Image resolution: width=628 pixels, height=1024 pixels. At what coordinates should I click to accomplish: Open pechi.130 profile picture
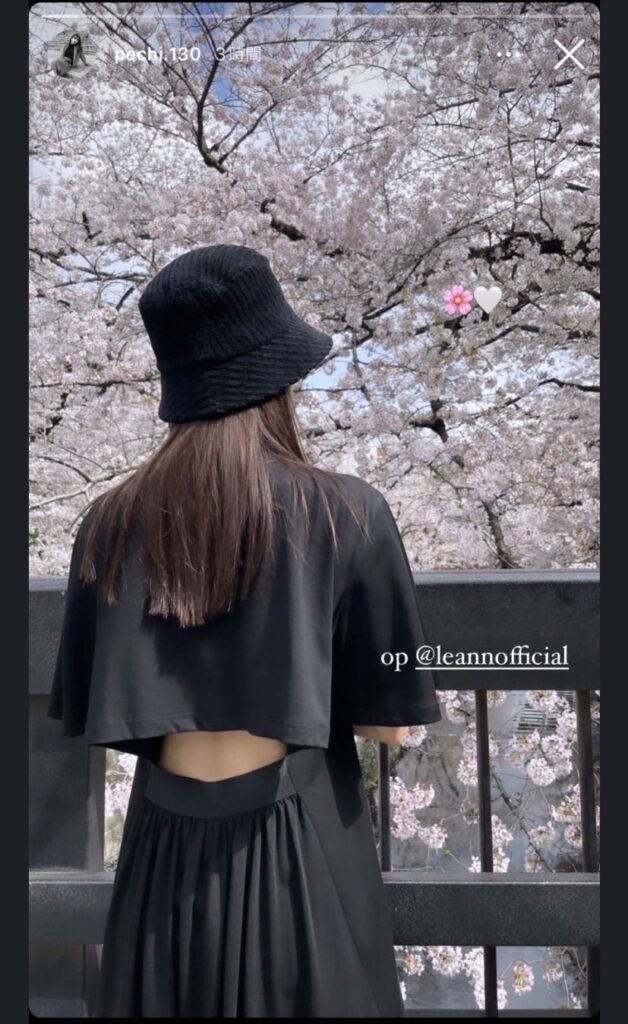72,54
